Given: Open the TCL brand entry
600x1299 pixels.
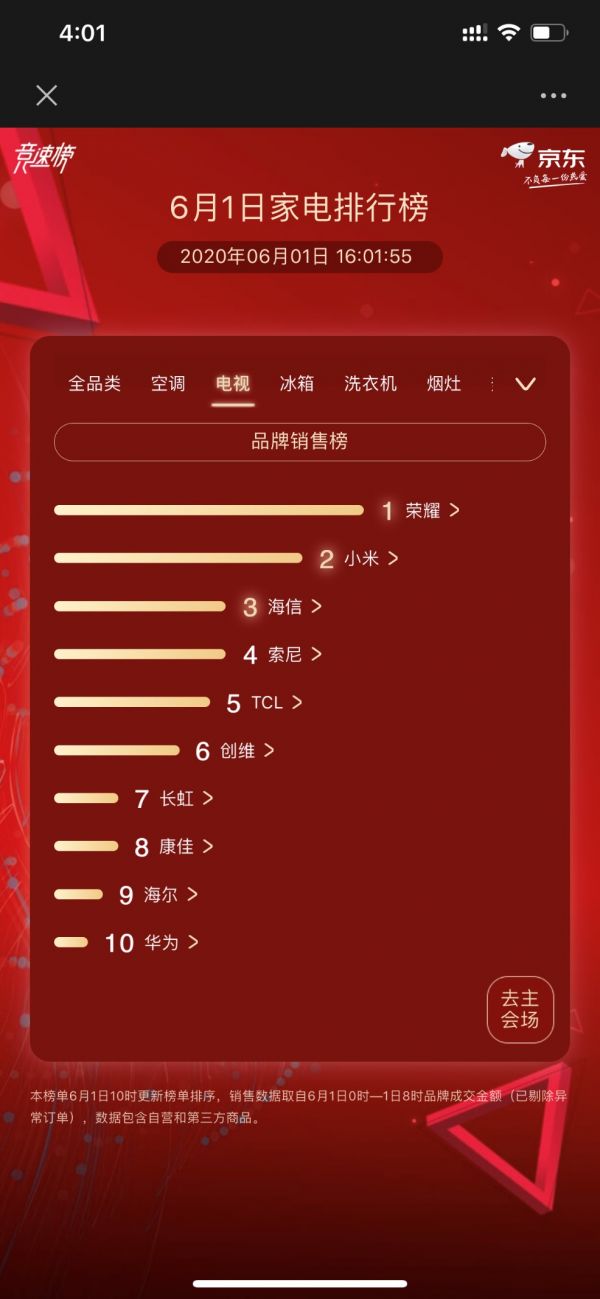Looking at the screenshot, I should click(x=275, y=702).
